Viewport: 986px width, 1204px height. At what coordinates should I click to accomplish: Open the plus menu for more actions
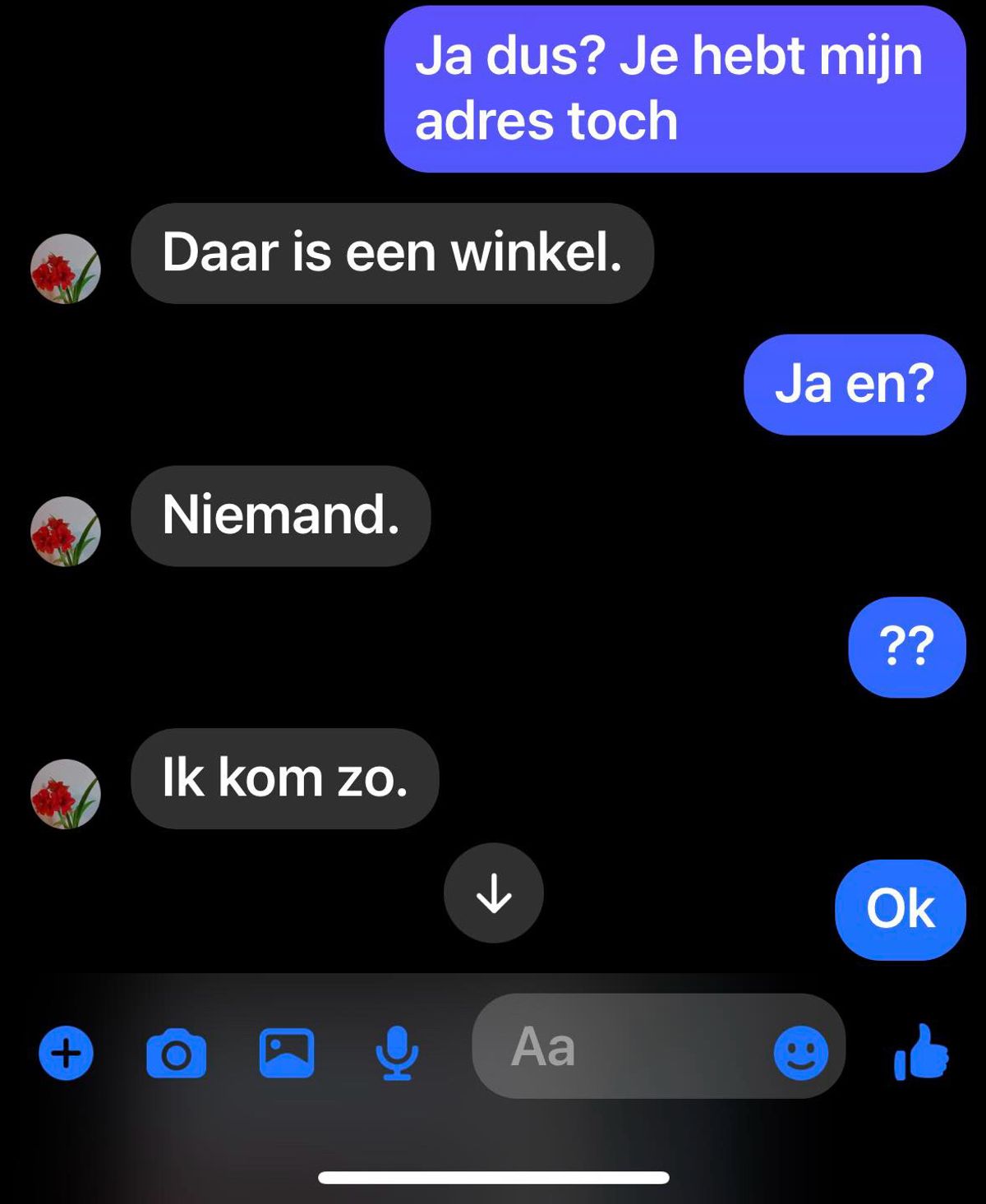[66, 1053]
